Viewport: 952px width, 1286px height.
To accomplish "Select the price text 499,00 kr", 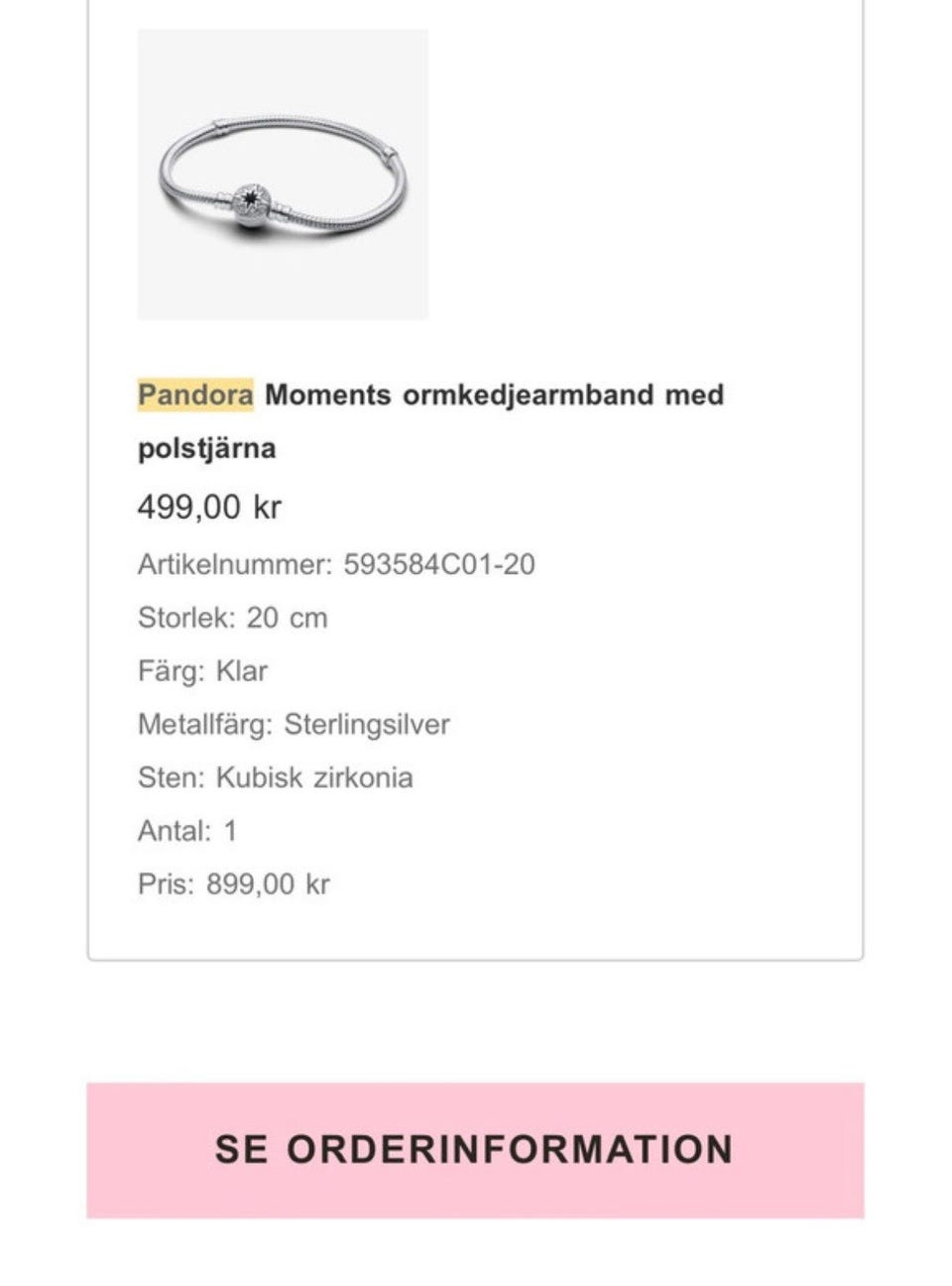I will (x=208, y=506).
